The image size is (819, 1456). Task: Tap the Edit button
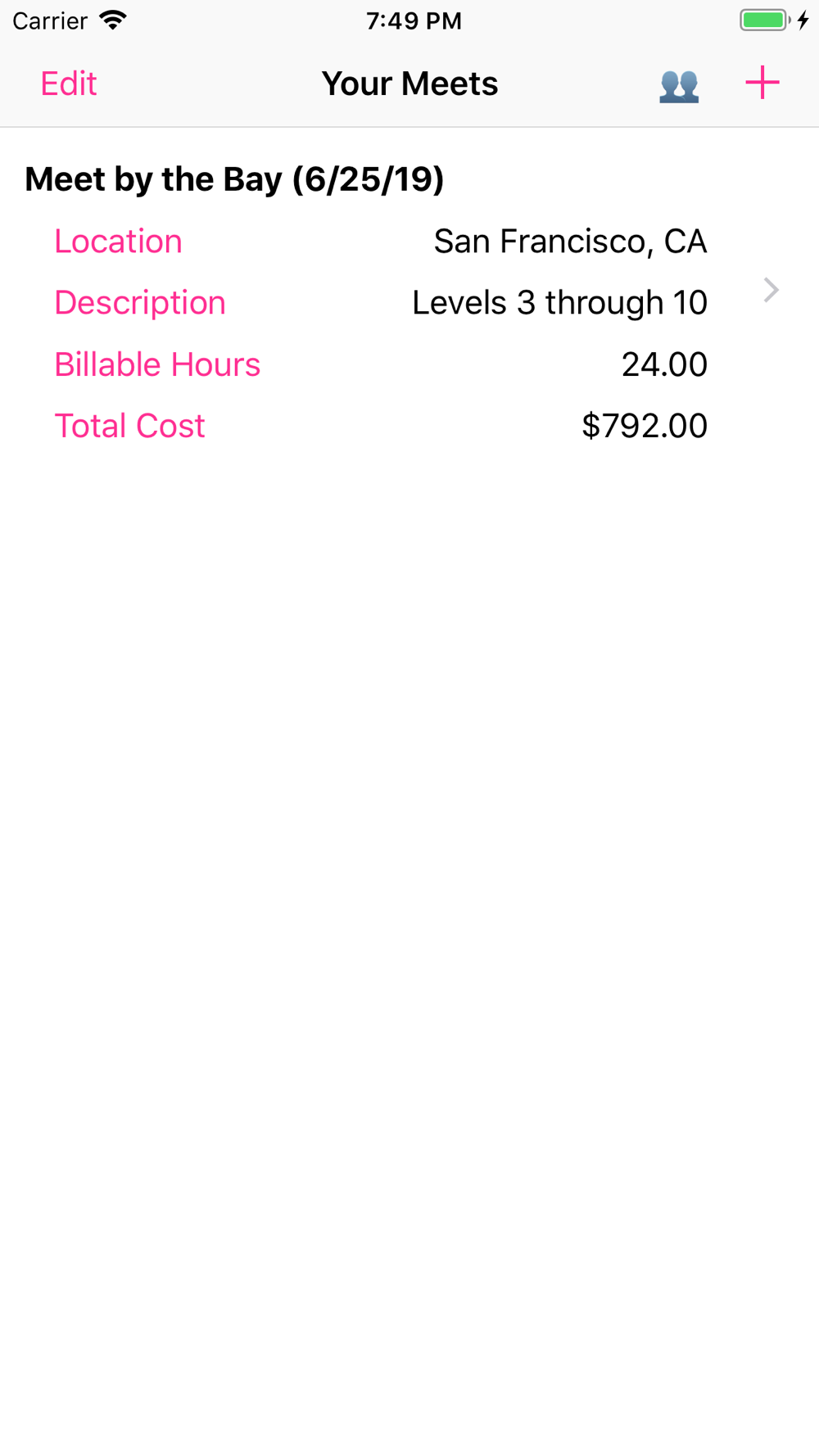69,84
